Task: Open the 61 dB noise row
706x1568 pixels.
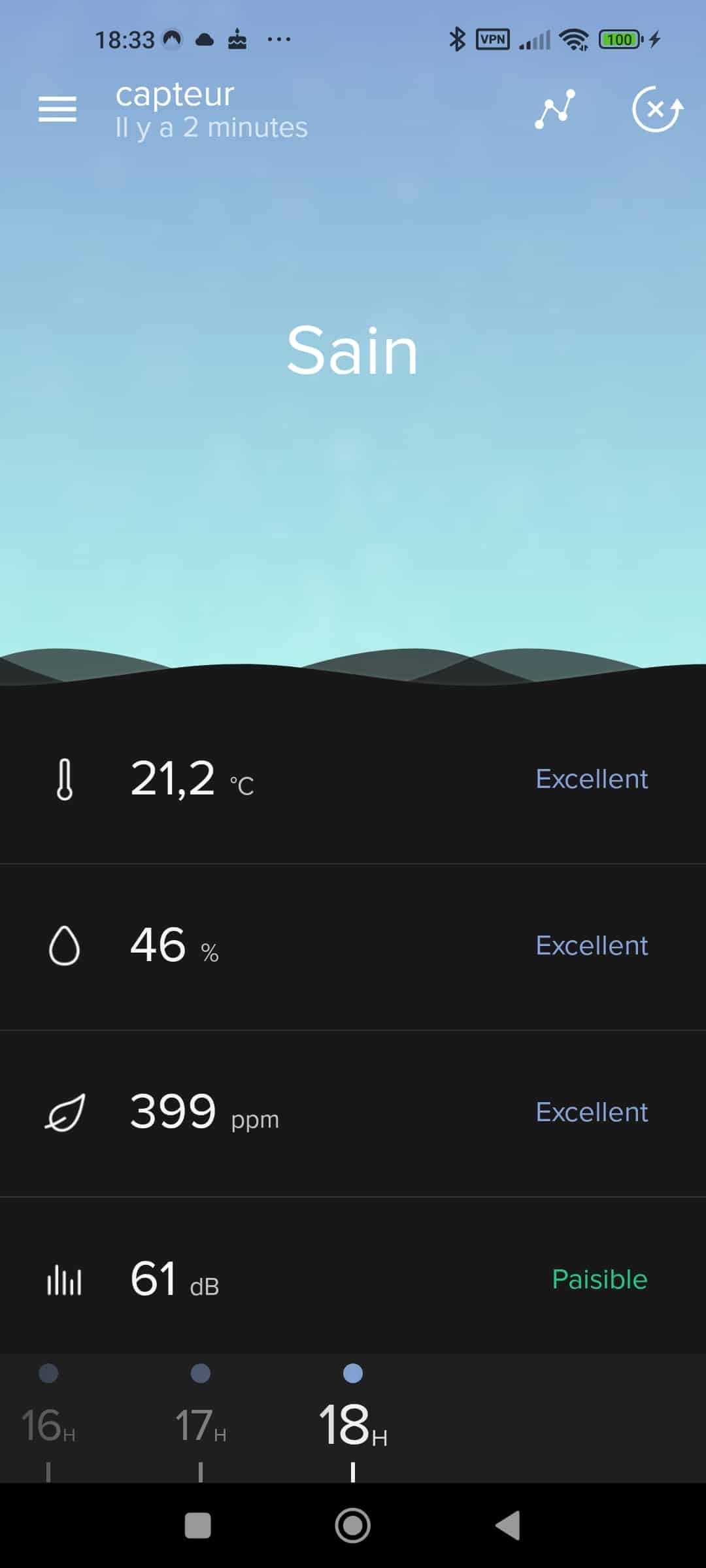Action: click(353, 1277)
